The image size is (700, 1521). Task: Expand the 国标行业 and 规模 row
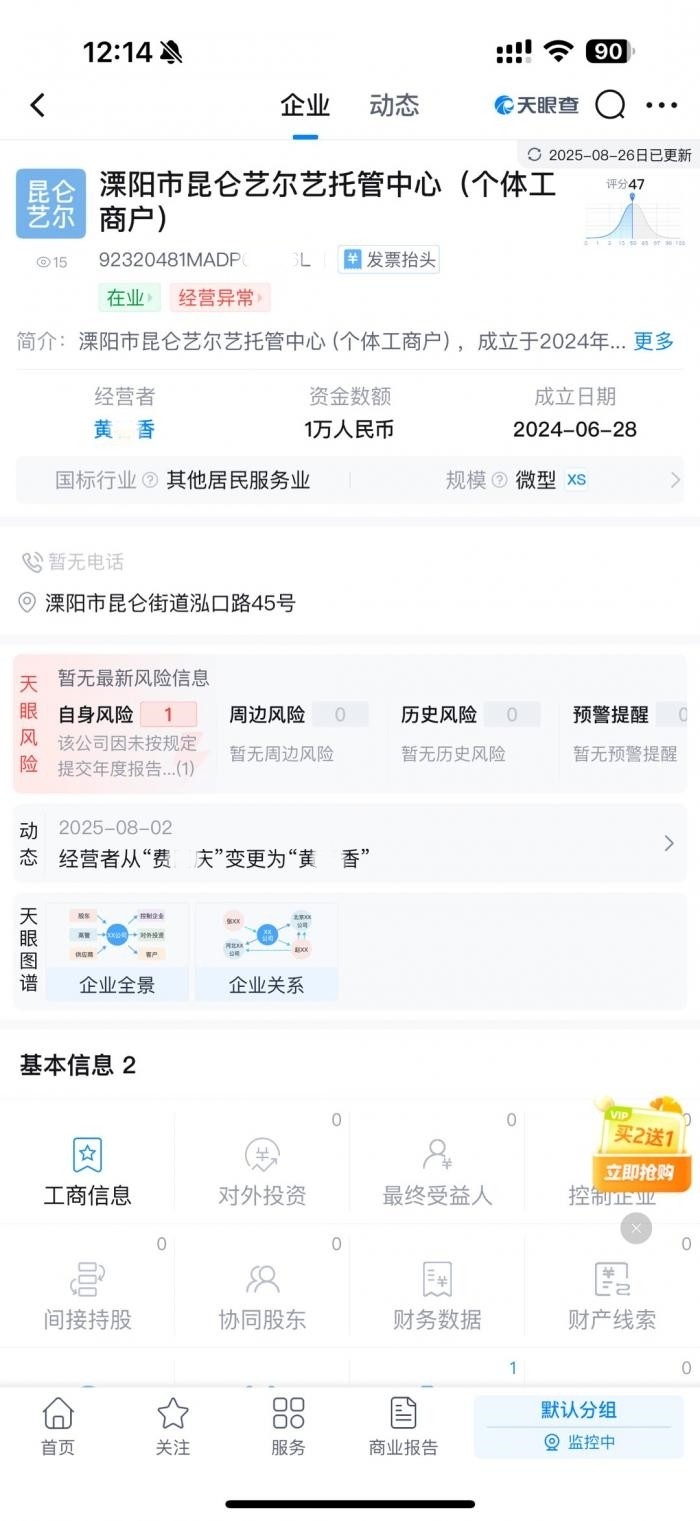pyautogui.click(x=675, y=480)
